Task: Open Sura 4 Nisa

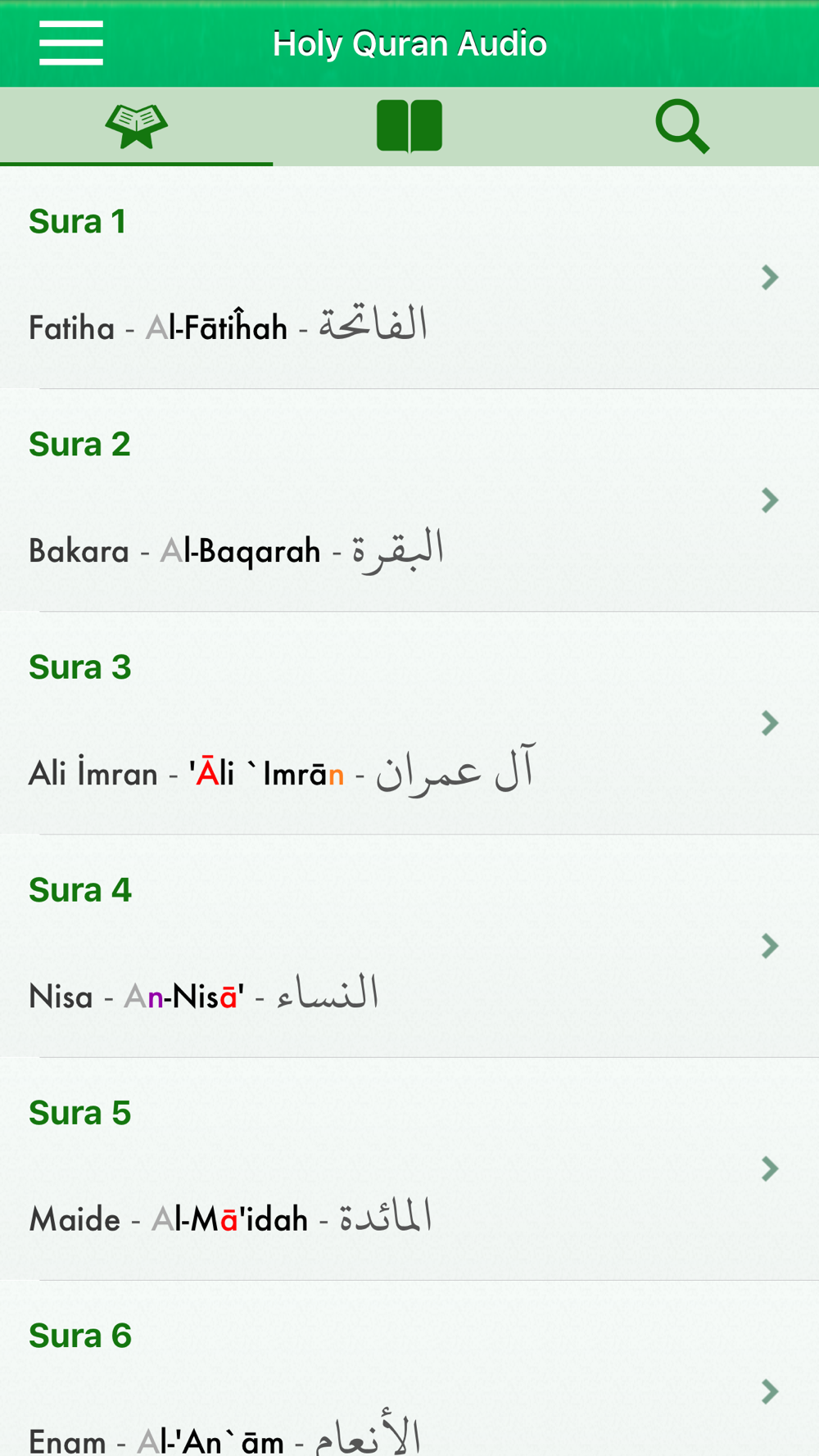Action: click(409, 946)
